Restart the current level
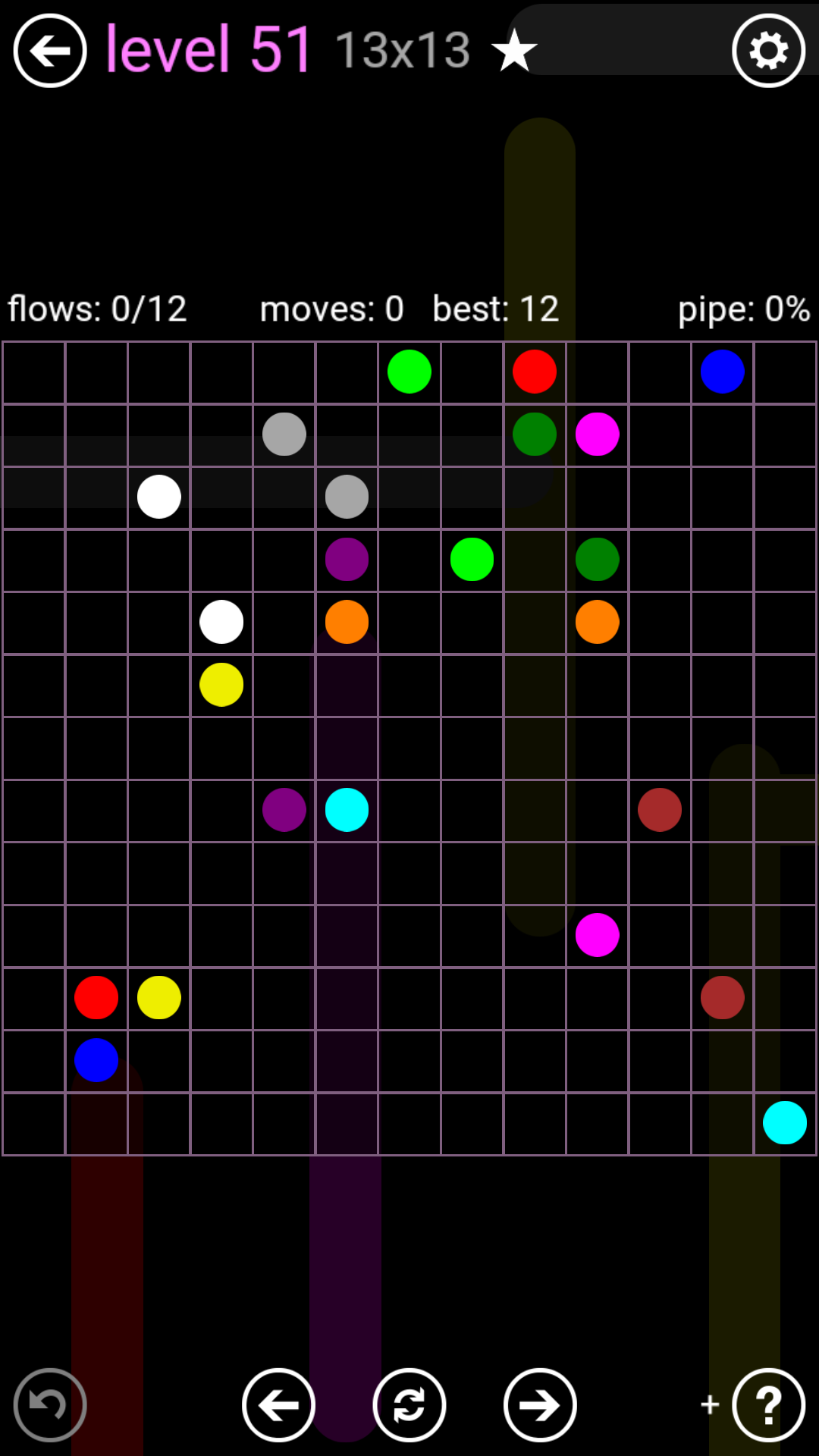Screen dimensions: 819x1456 [409, 1405]
